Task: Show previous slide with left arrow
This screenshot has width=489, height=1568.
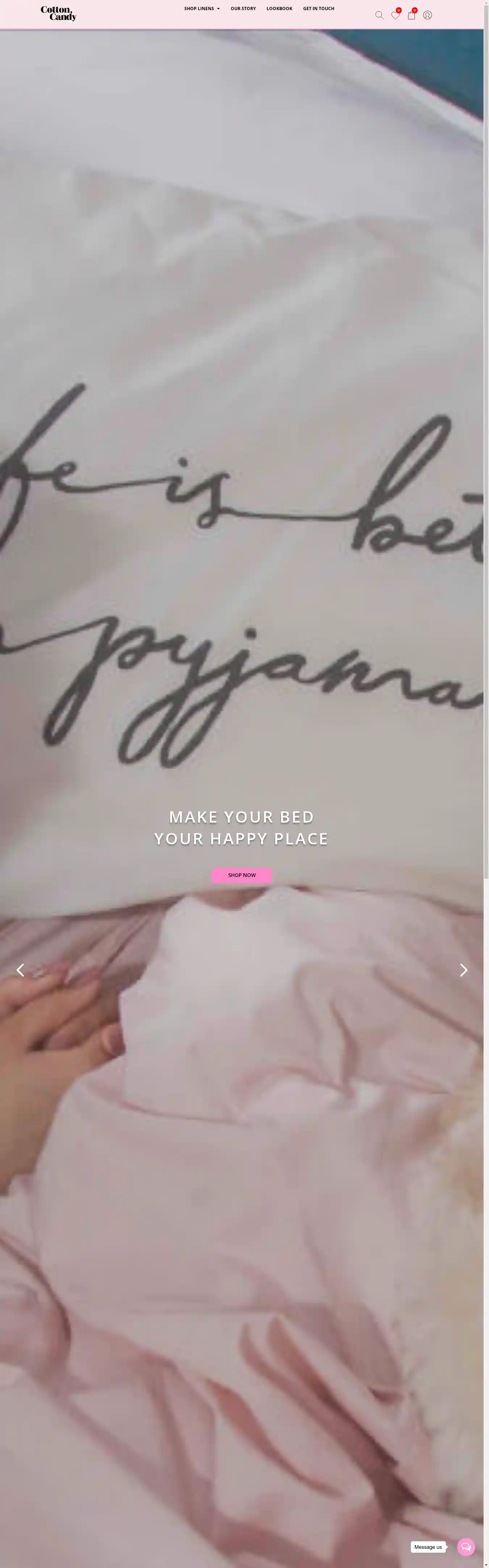Action: click(20, 970)
